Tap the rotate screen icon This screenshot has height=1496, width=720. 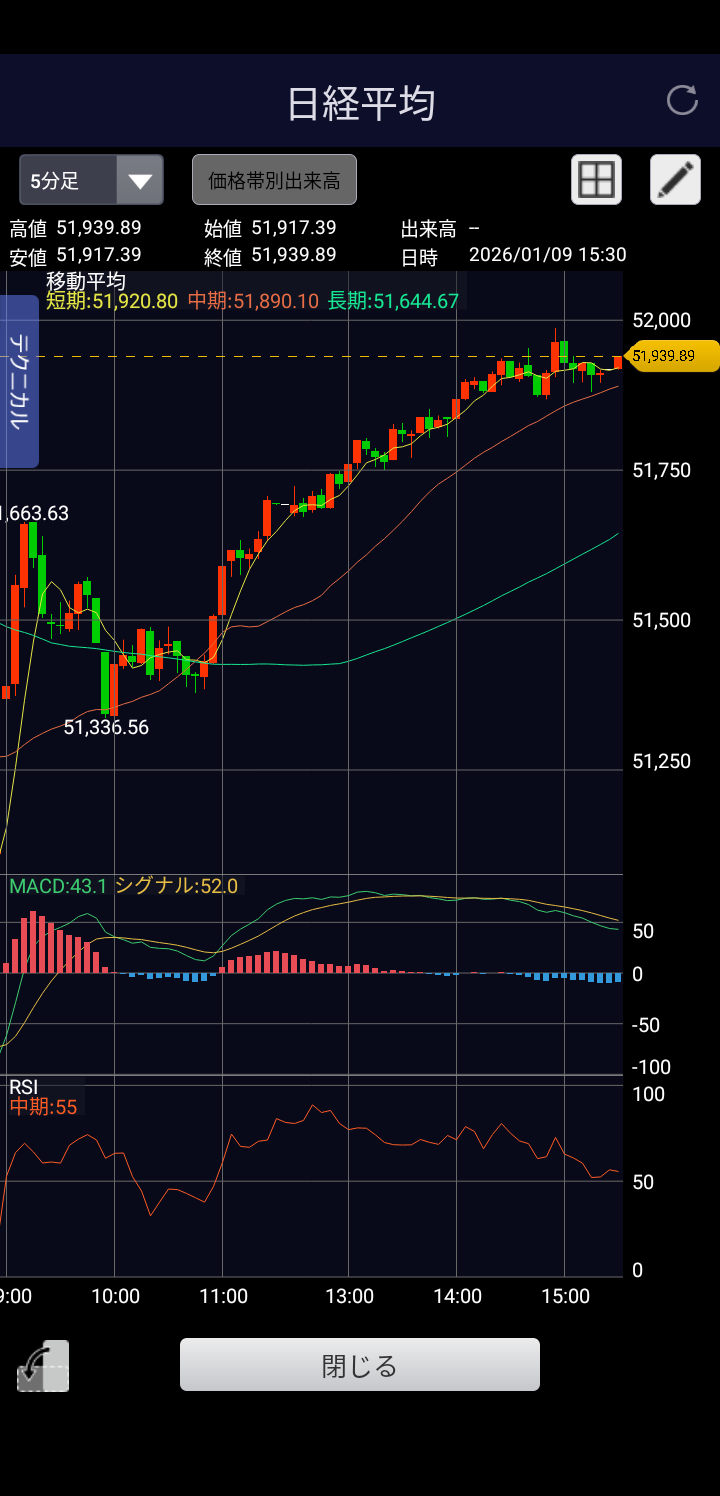coord(43,1366)
